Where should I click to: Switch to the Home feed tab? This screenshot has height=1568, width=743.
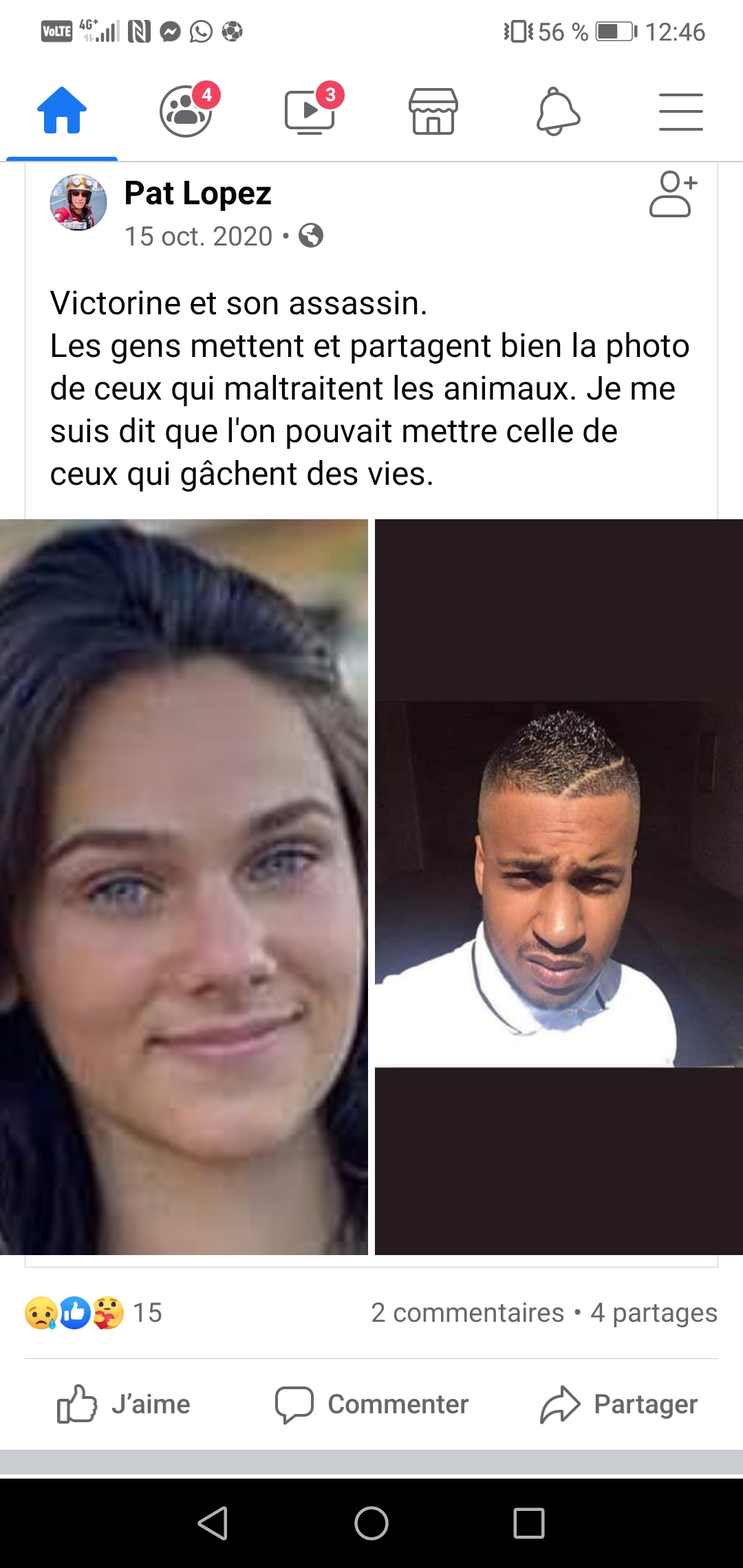62,111
